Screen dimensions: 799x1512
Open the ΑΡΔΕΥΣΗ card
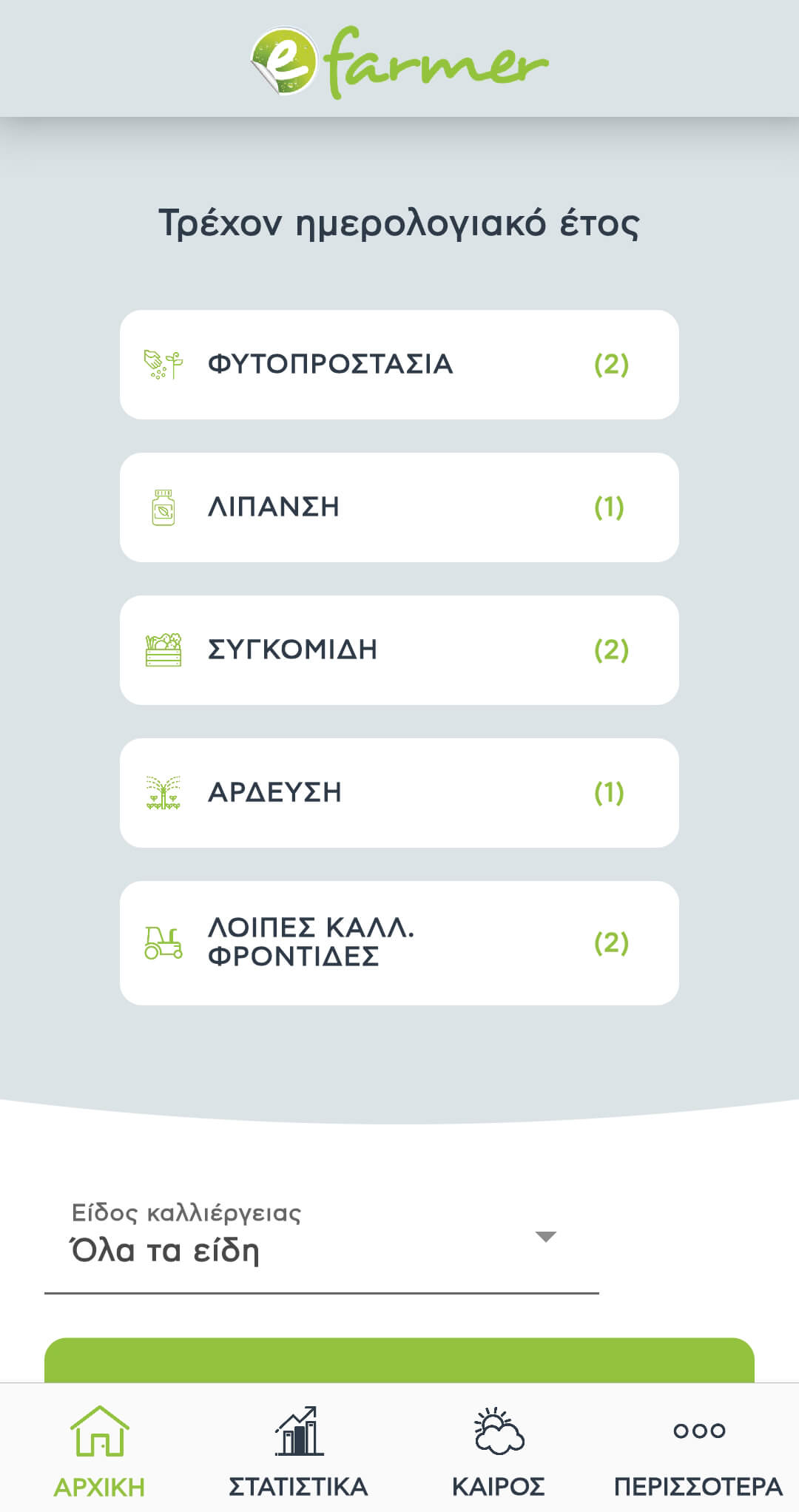point(399,793)
